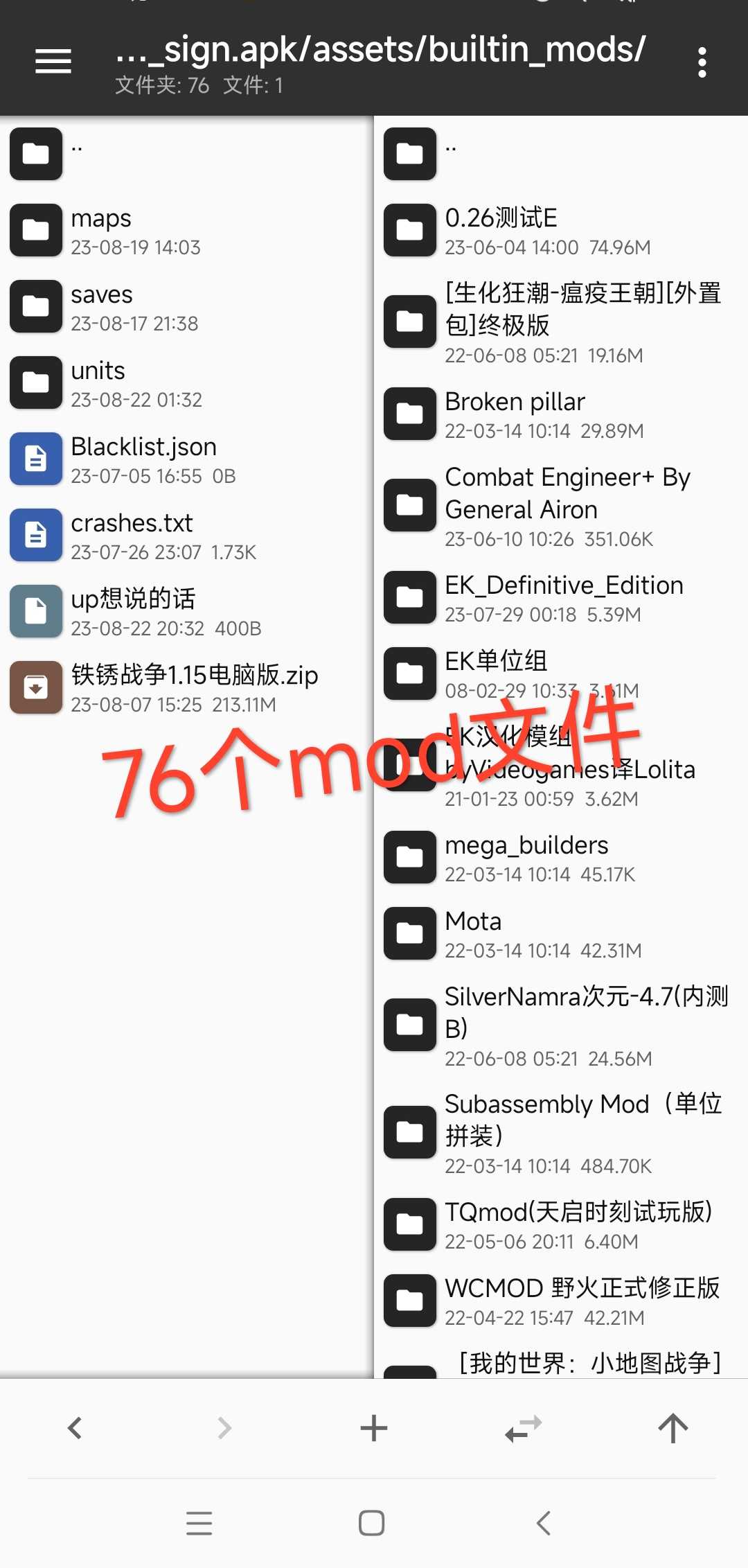Tap the system home button
Screen dimensions: 748x1568
(372, 1523)
